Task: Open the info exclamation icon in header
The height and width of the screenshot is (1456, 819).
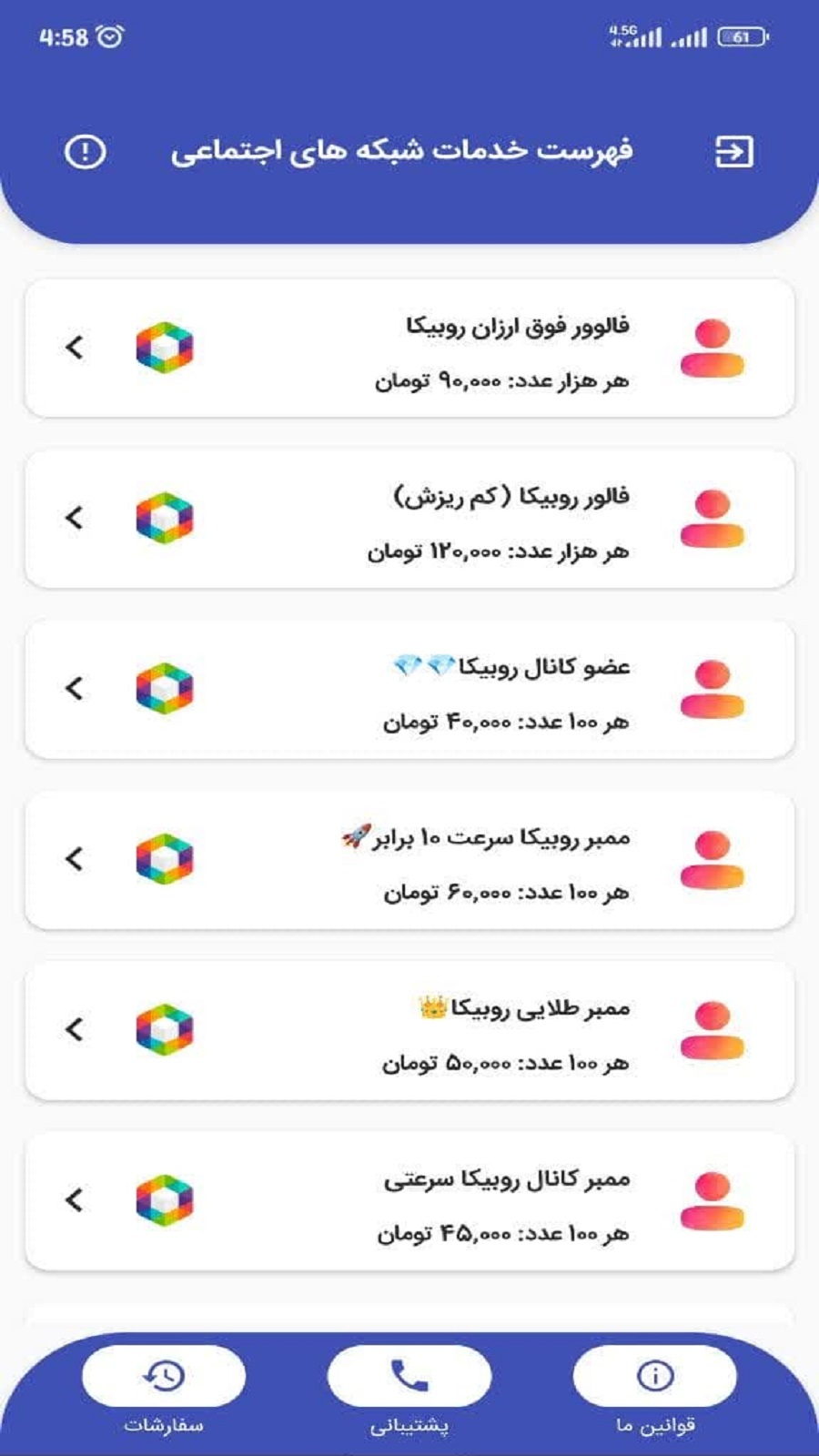Action: pos(86,152)
